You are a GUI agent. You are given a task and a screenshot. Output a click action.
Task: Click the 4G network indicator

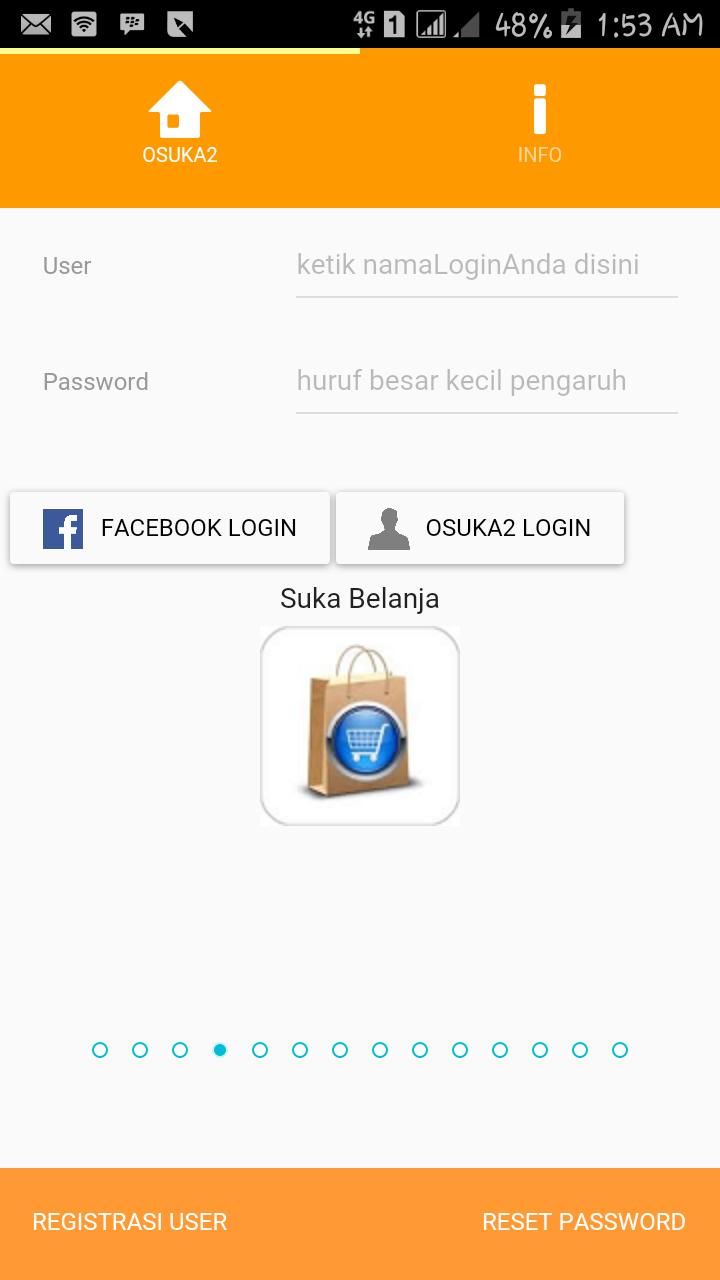pyautogui.click(x=364, y=22)
